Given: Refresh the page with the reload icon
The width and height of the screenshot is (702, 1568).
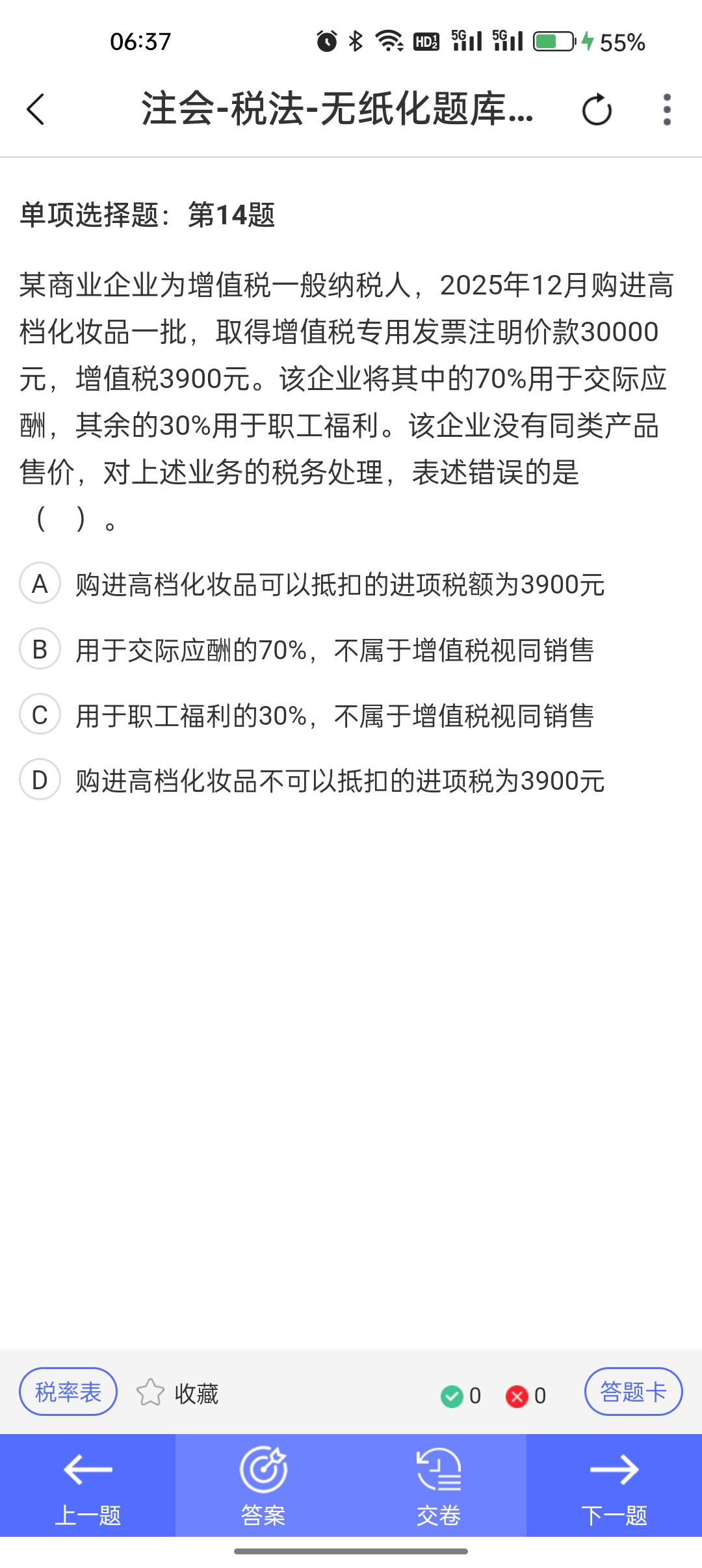Looking at the screenshot, I should point(597,109).
